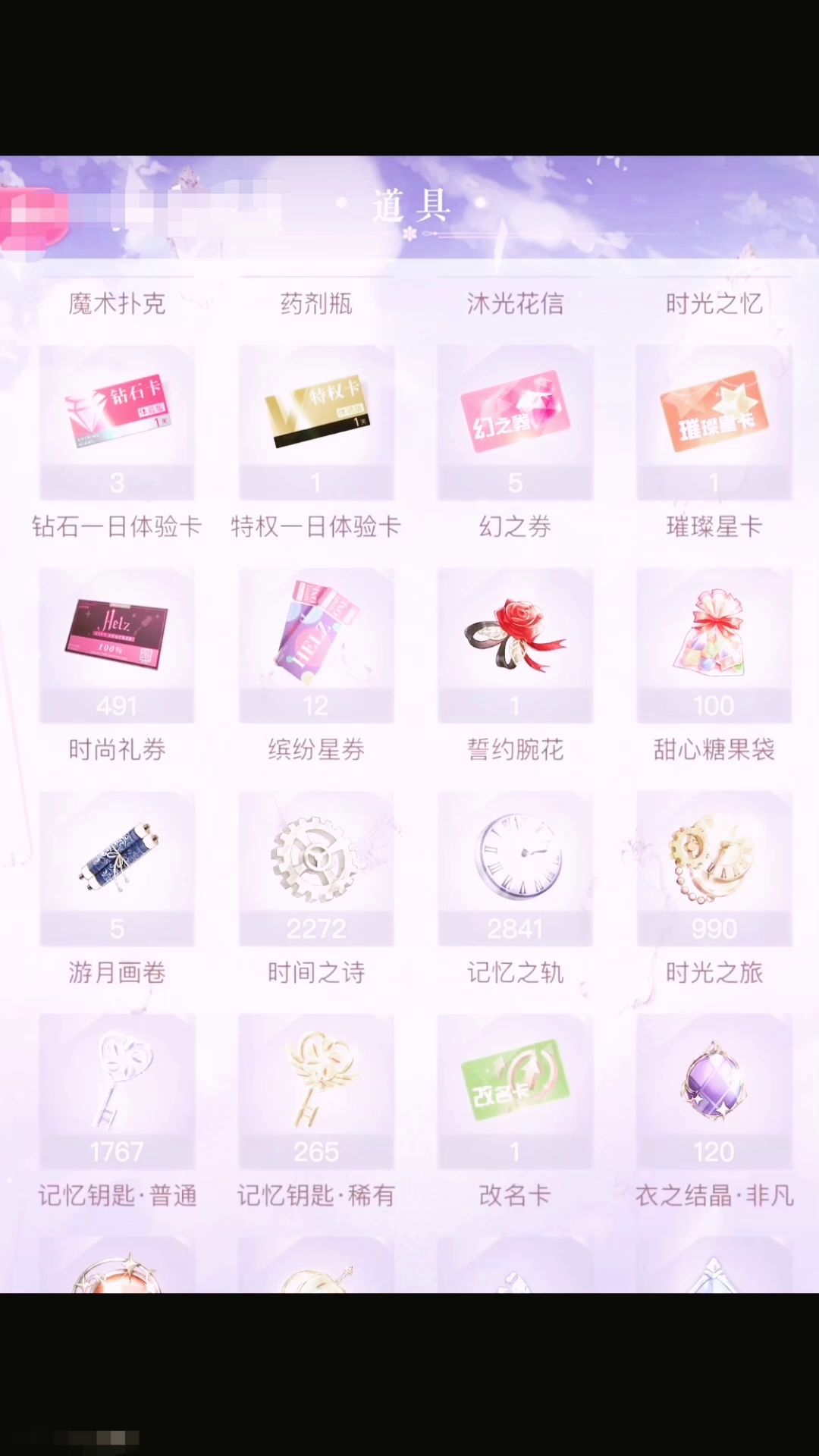Viewport: 819px width, 1456px height.
Task: Open the 记忆钥匙·稀有 golden key
Action: pos(316,1092)
